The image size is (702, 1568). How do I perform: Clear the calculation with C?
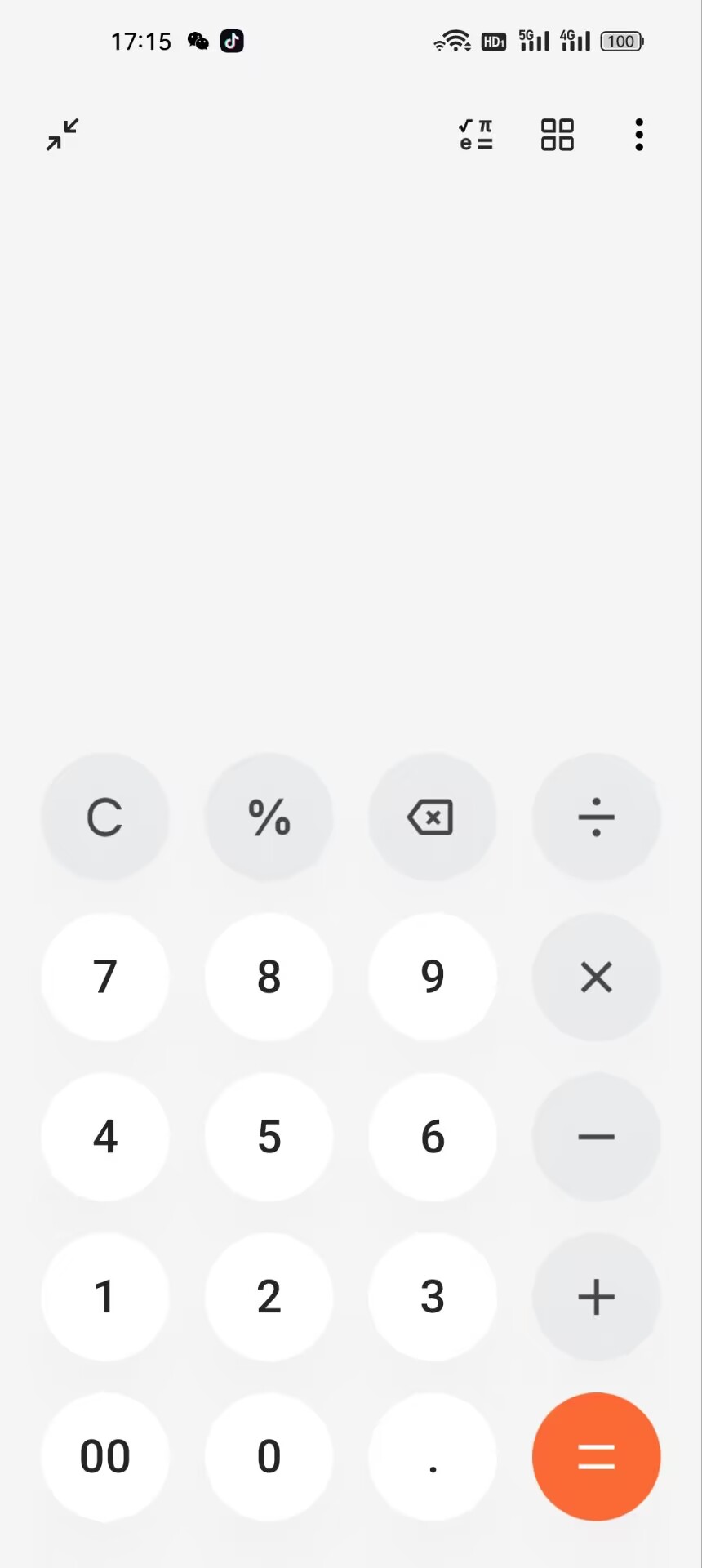click(105, 817)
